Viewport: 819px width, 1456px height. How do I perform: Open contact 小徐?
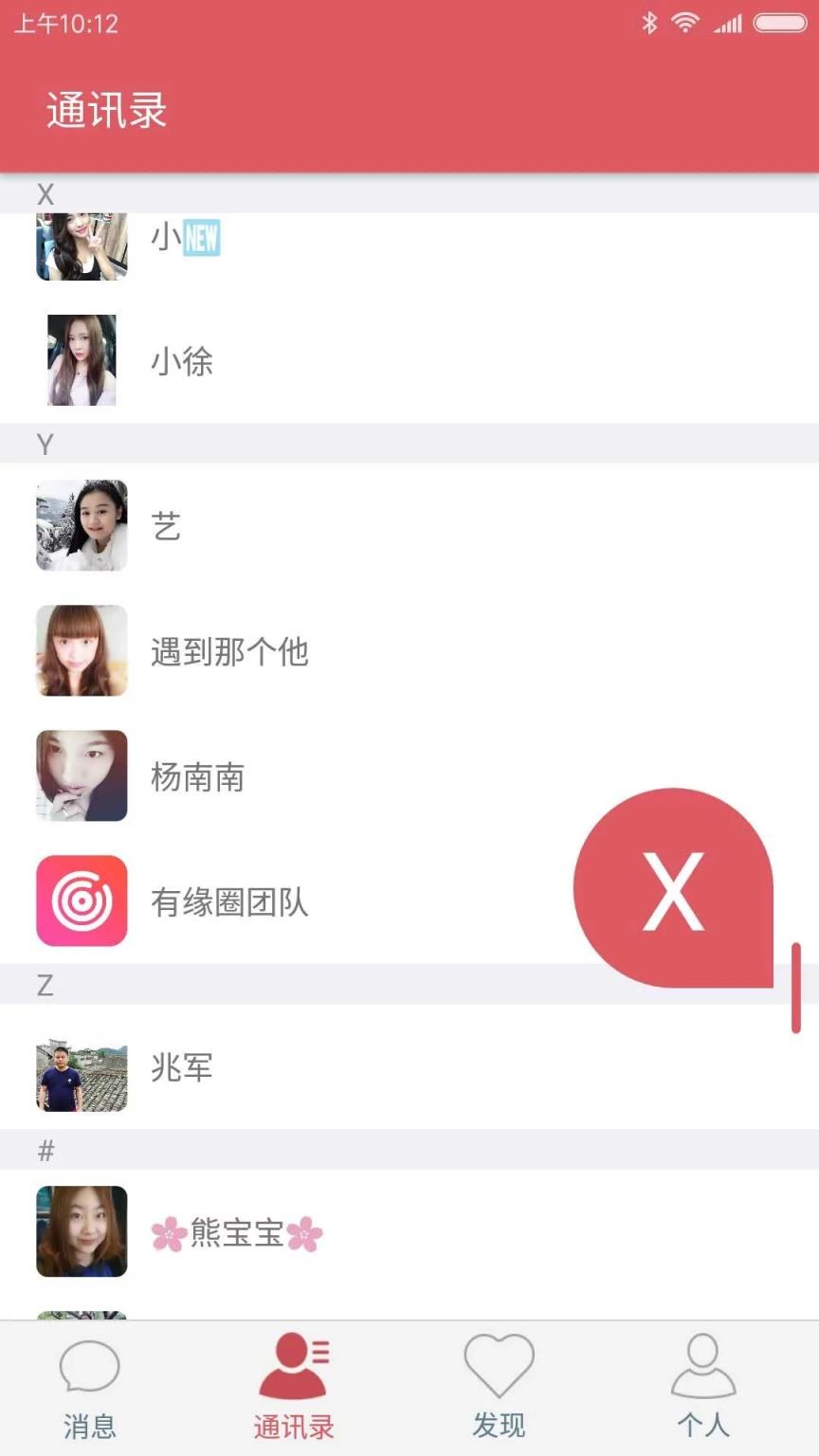pyautogui.click(x=183, y=360)
